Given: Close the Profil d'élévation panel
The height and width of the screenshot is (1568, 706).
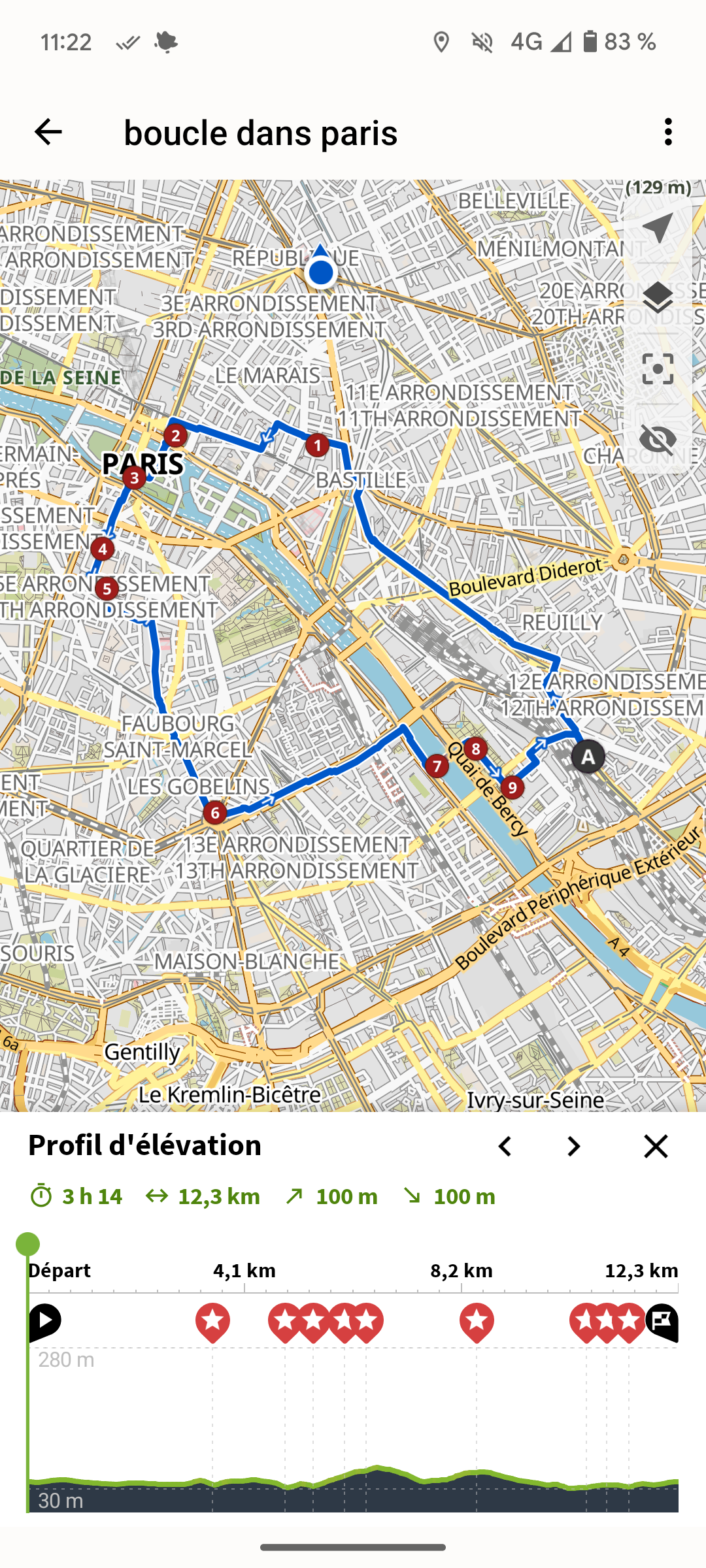Looking at the screenshot, I should tap(656, 1146).
